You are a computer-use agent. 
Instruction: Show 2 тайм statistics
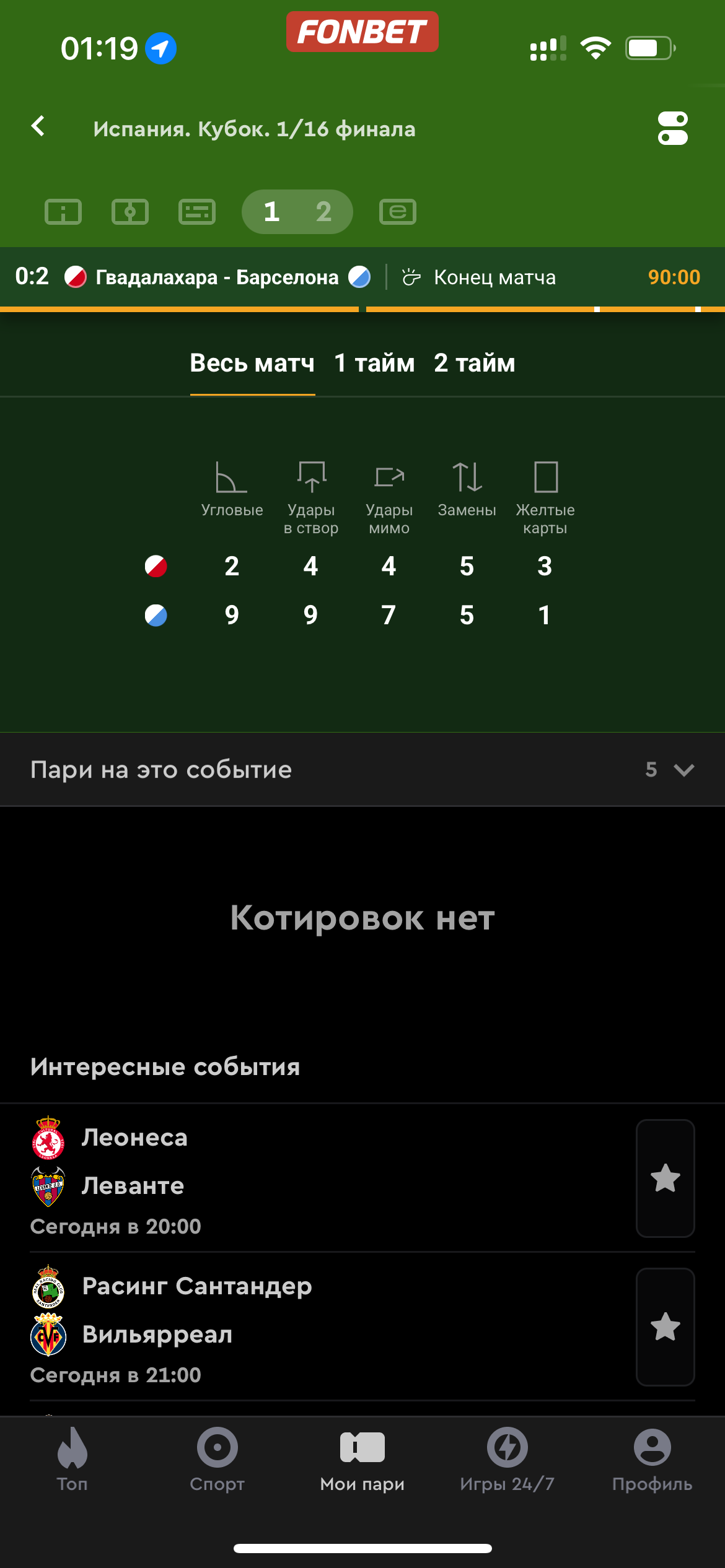tap(475, 364)
